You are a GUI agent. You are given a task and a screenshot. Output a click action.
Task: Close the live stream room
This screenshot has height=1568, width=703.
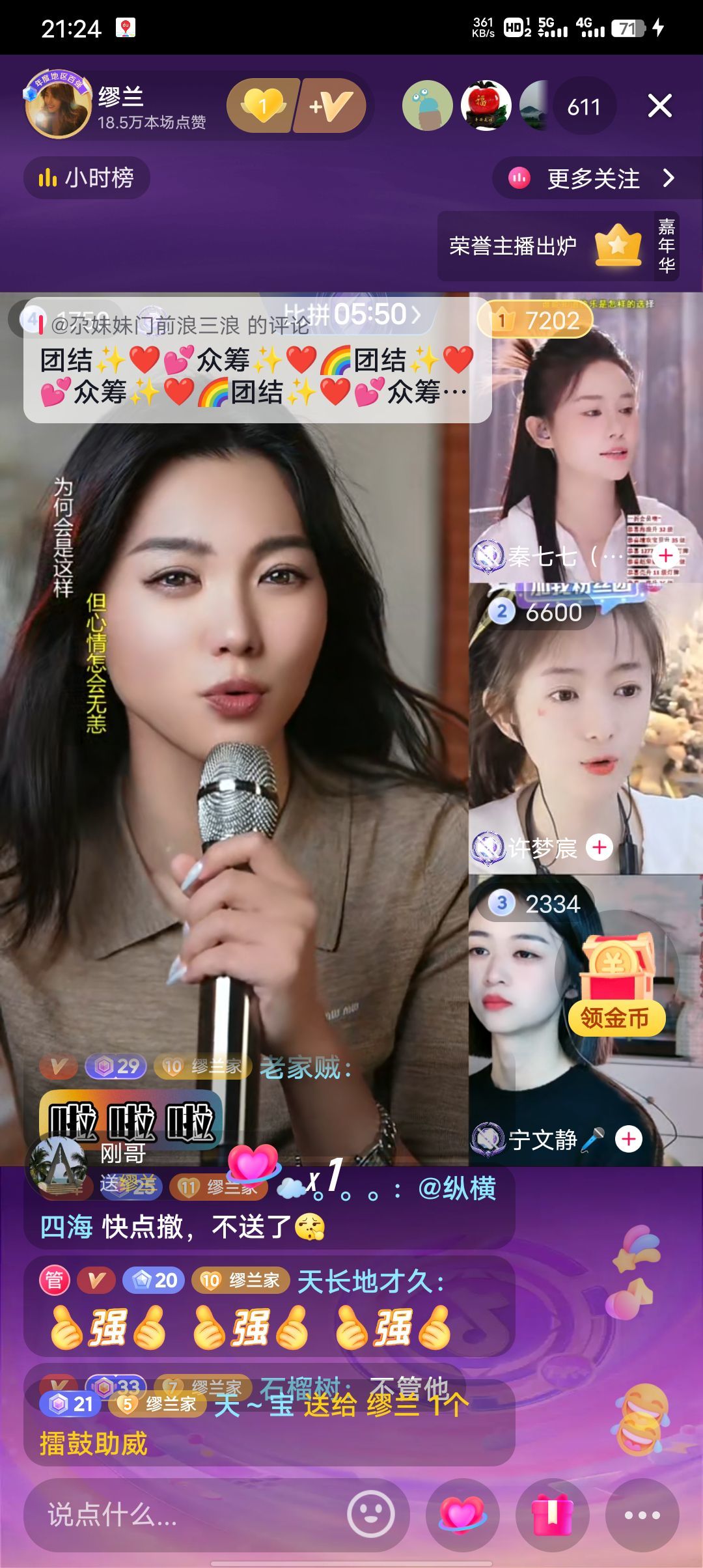tap(659, 105)
